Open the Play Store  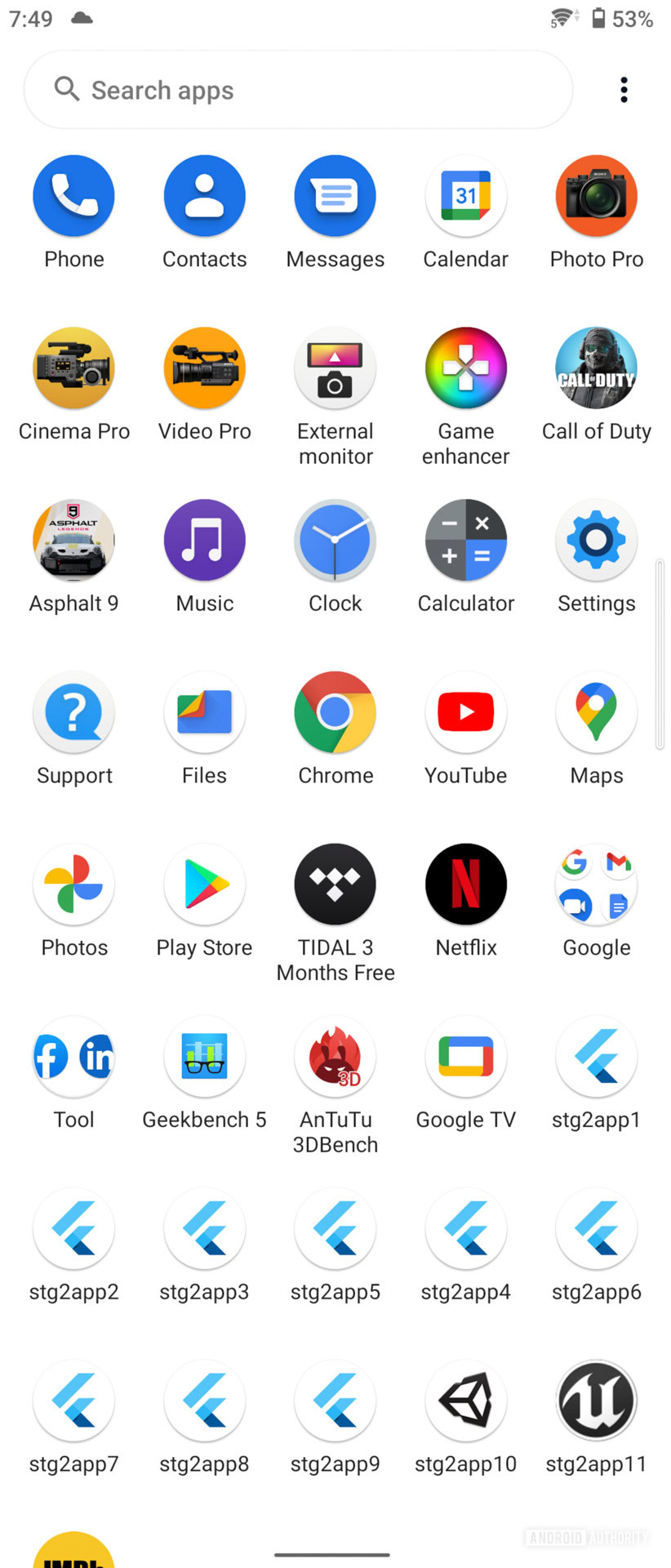(x=204, y=884)
